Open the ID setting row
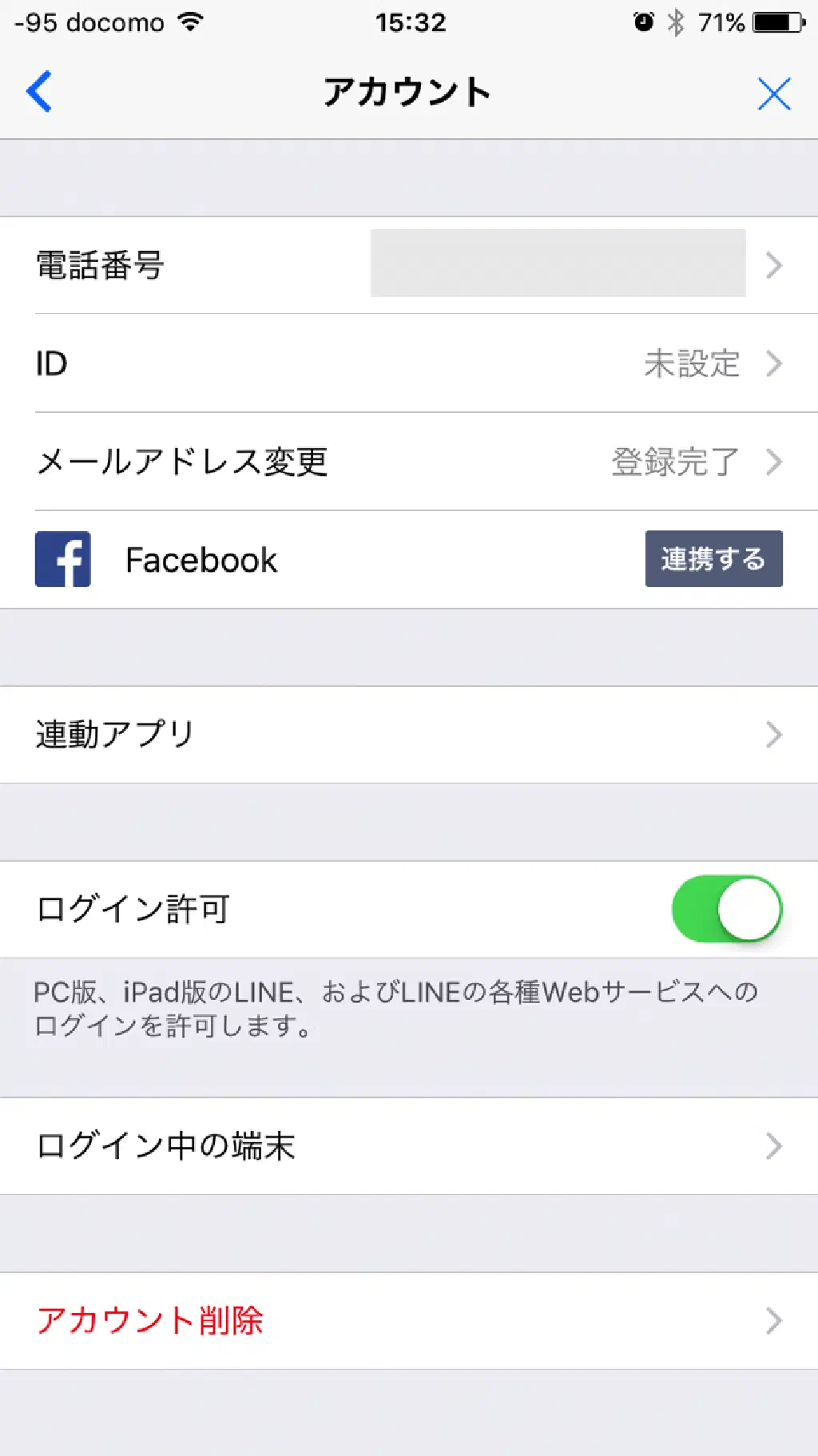 (x=409, y=363)
